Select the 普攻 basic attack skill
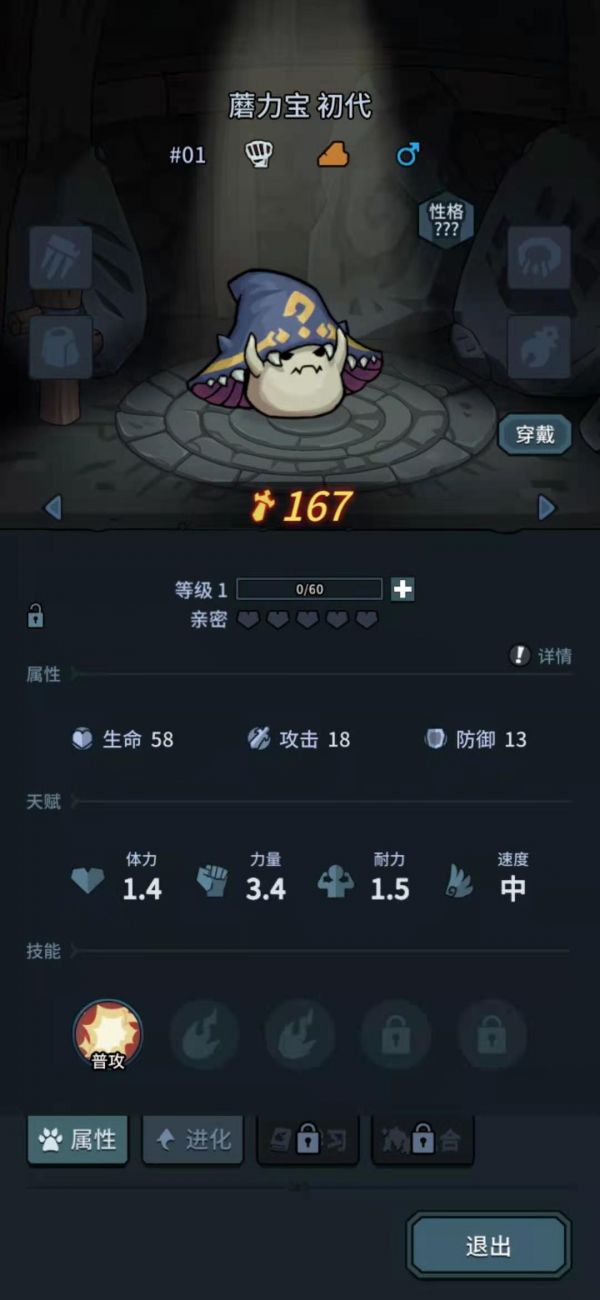This screenshot has width=600, height=1300. [x=108, y=1035]
